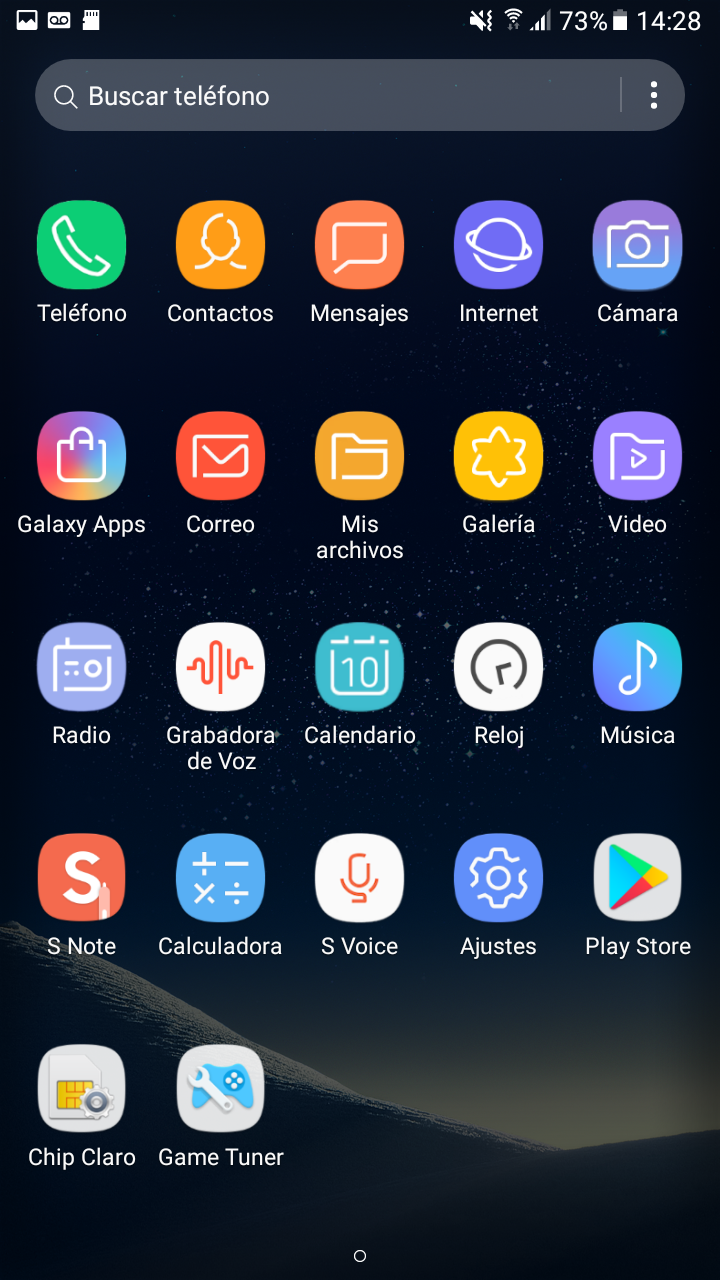Launch Grabadora de Voz
Image resolution: width=720 pixels, height=1280 pixels.
click(220, 667)
